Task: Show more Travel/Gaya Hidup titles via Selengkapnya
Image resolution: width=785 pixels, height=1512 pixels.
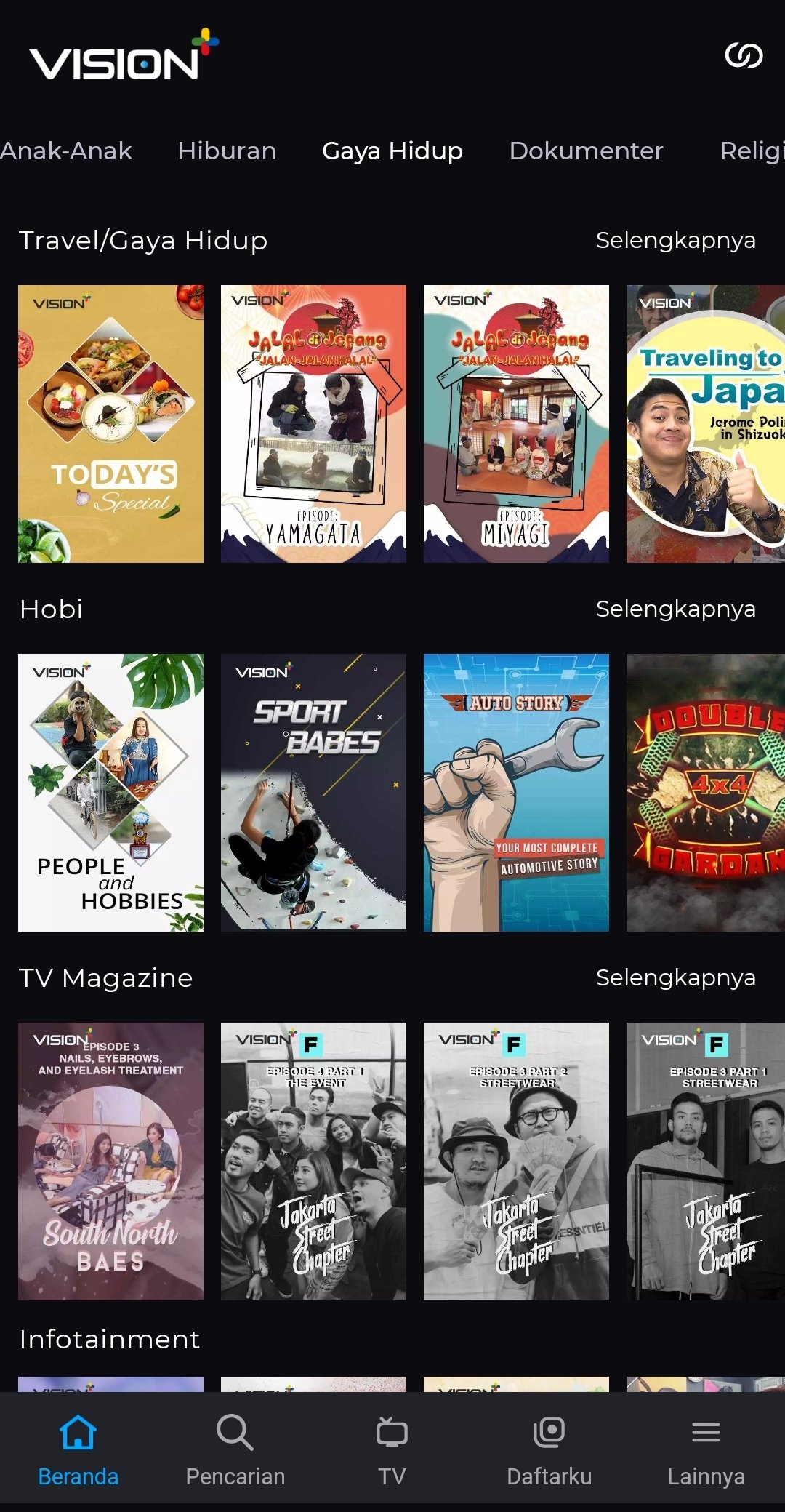Action: [675, 240]
